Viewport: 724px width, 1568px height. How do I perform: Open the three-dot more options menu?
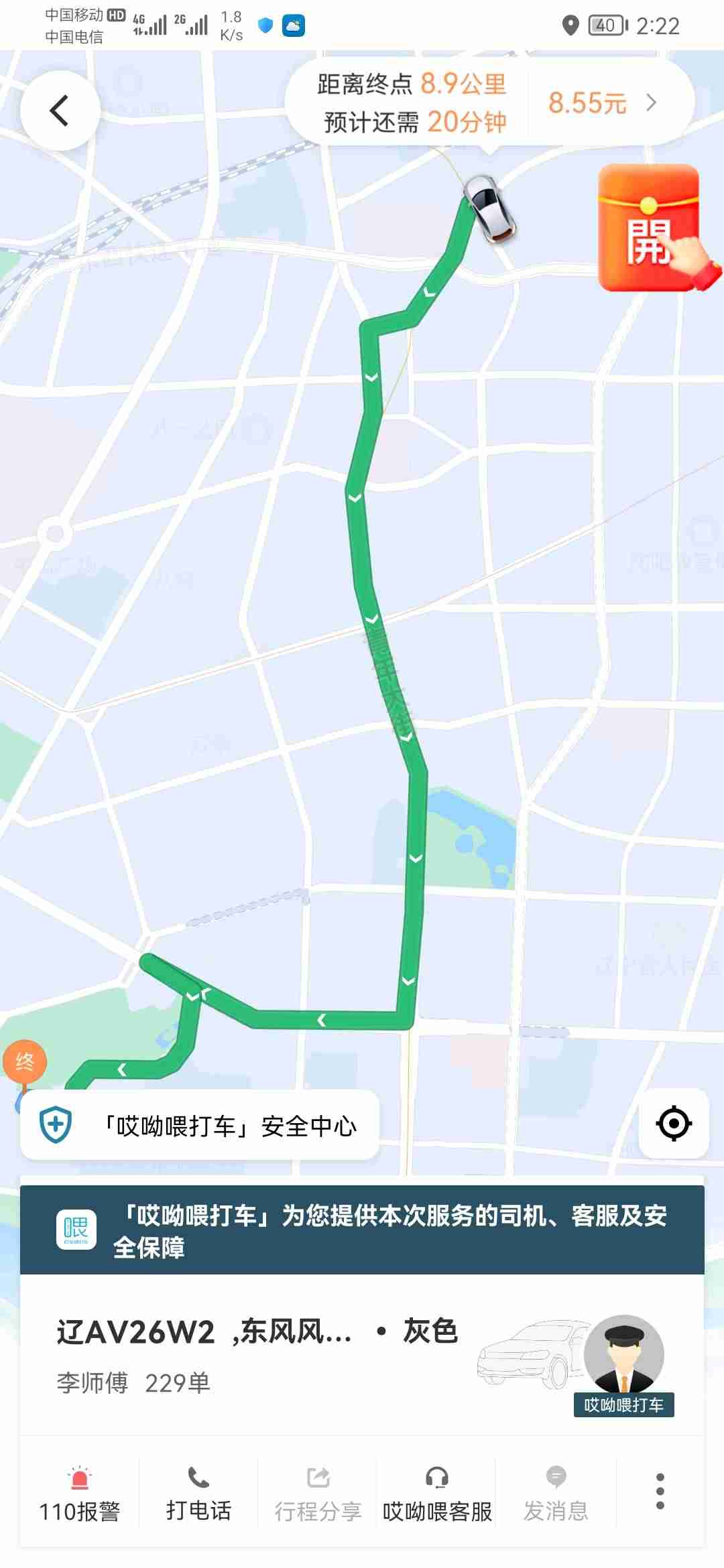660,1491
